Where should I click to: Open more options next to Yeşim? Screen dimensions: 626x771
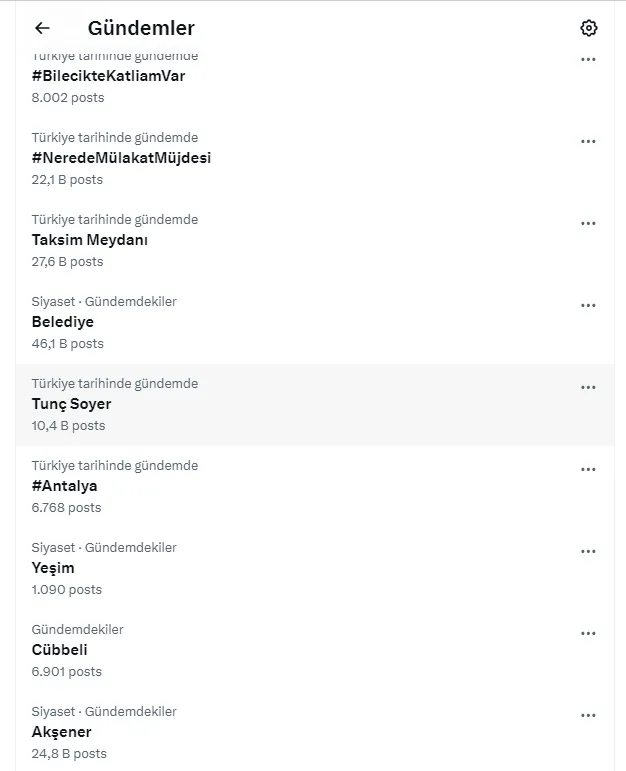[588, 551]
